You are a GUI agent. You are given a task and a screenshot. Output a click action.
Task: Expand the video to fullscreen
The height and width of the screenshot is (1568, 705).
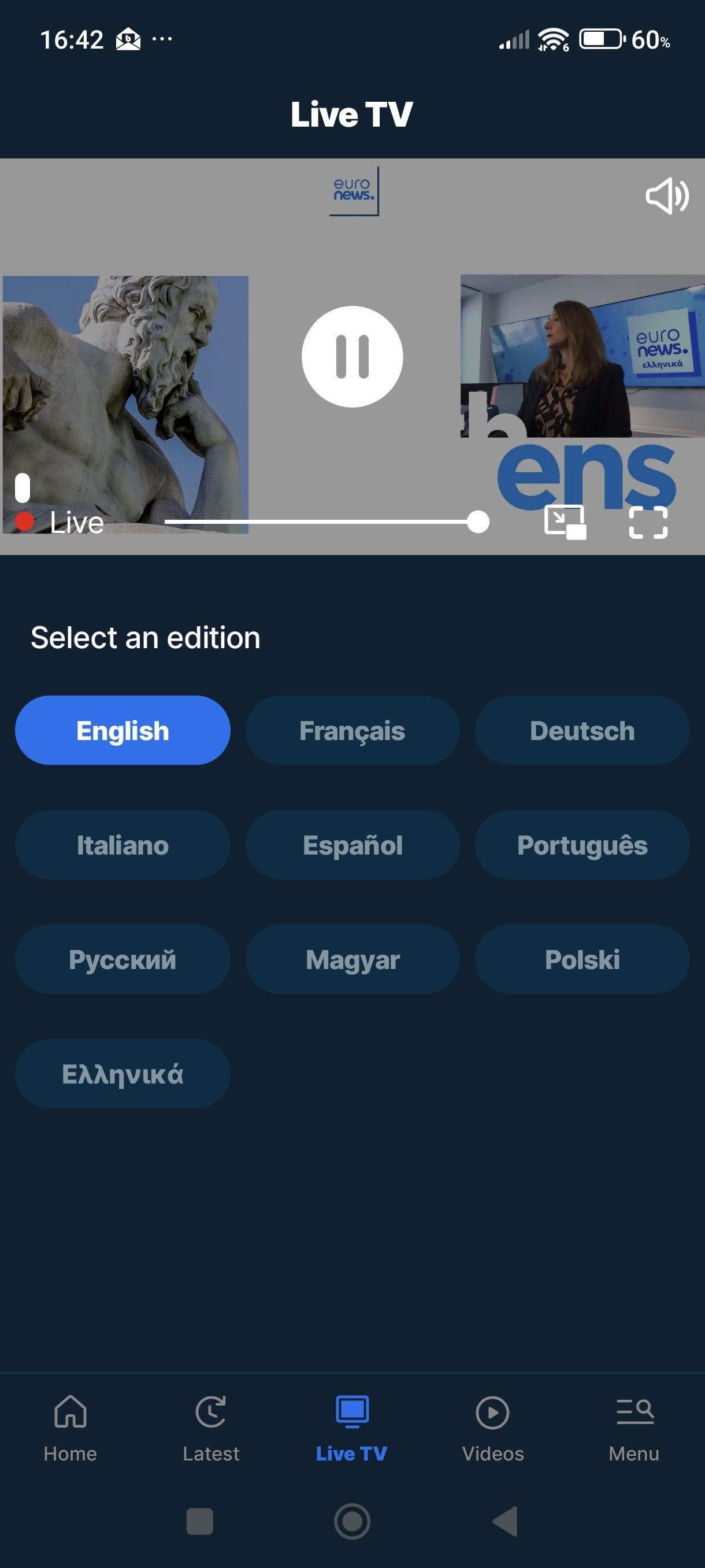[x=648, y=522]
